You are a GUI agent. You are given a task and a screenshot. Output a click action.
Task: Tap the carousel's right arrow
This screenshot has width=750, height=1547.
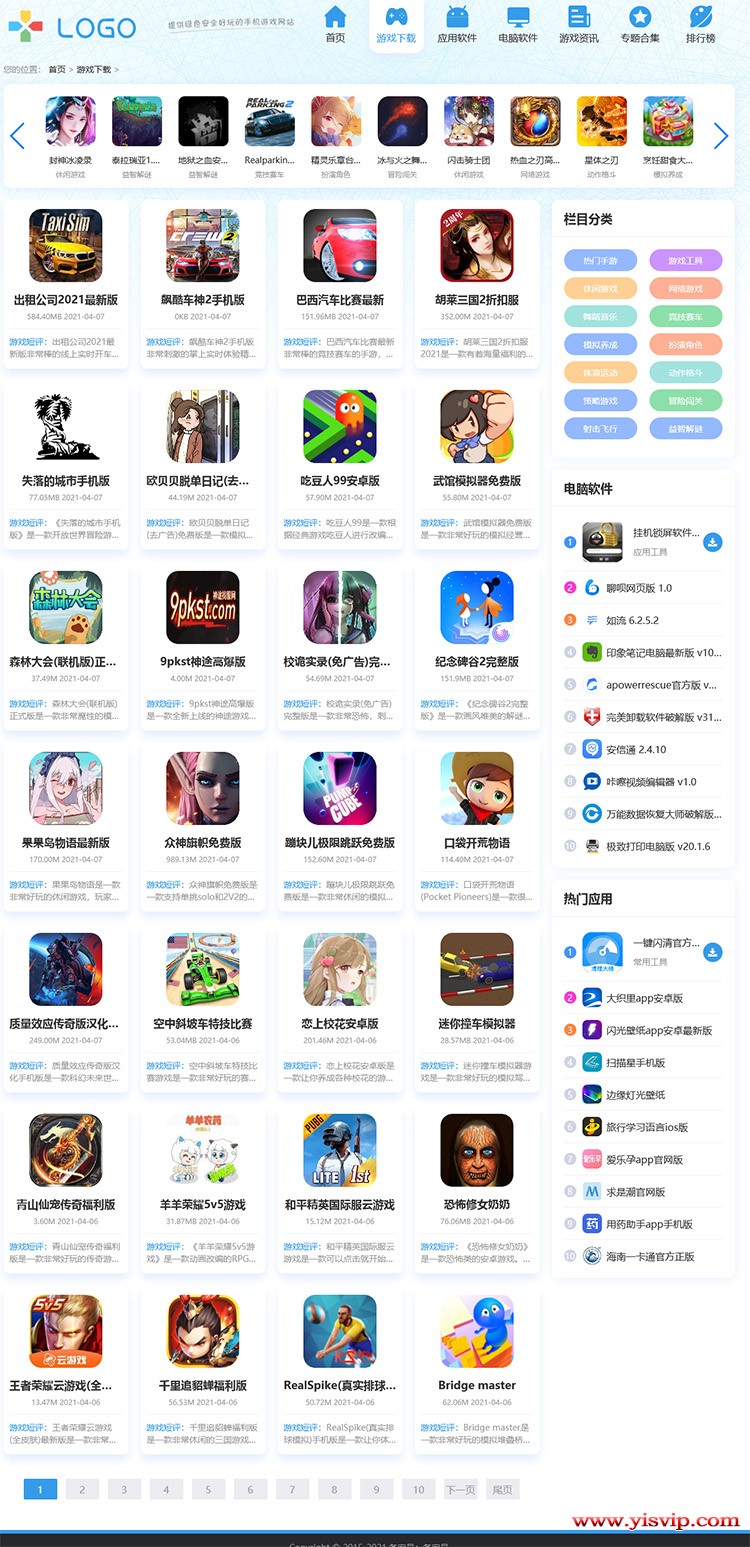(721, 136)
